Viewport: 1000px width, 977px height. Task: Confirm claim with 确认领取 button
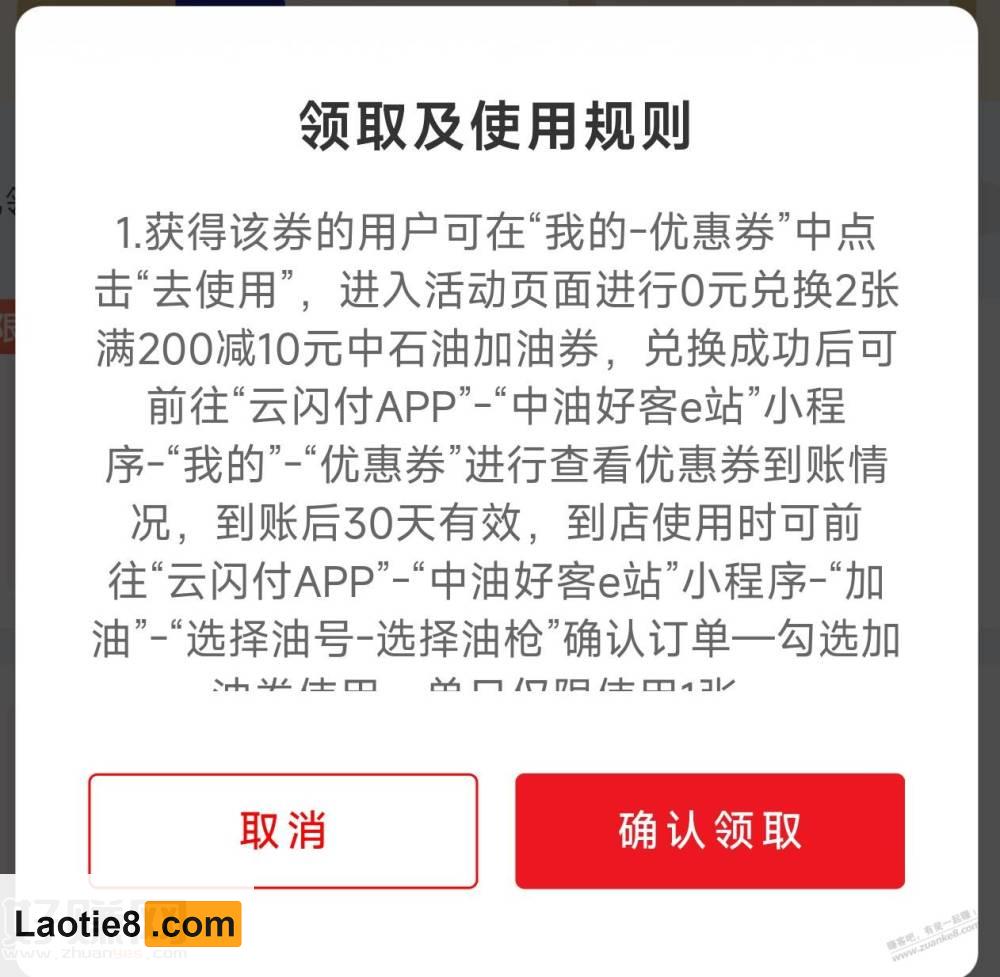[x=710, y=830]
